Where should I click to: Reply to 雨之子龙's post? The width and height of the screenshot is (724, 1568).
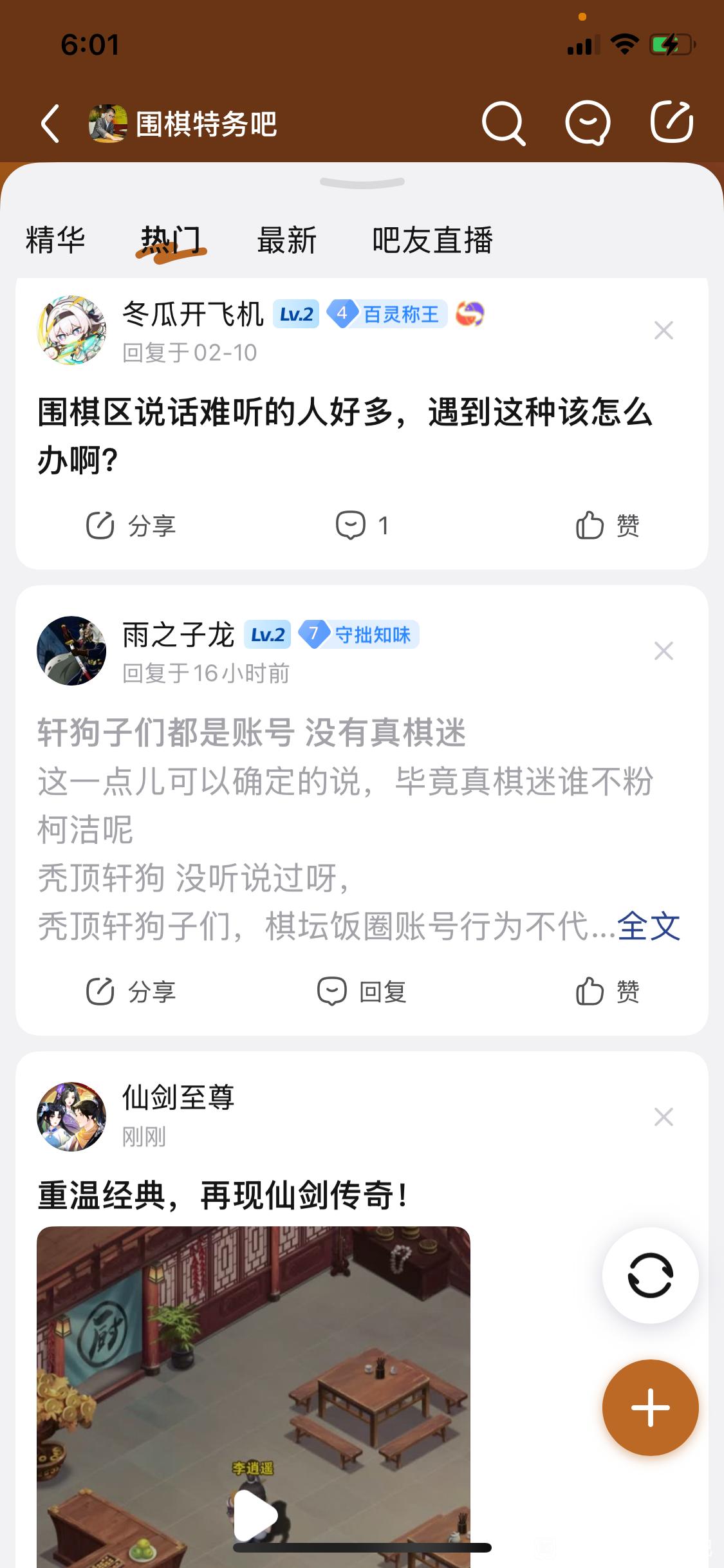click(x=362, y=992)
